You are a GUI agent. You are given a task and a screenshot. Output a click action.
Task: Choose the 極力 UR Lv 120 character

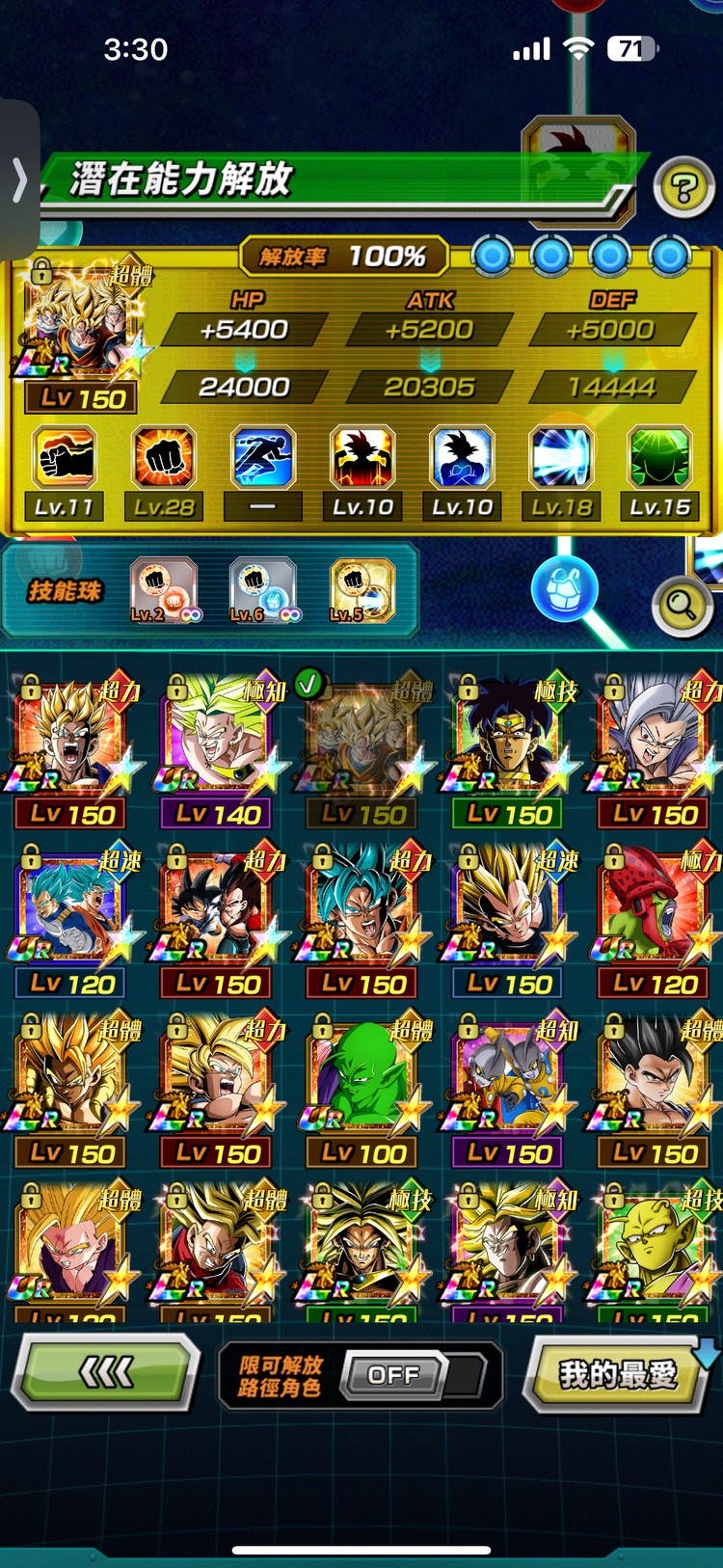click(656, 923)
